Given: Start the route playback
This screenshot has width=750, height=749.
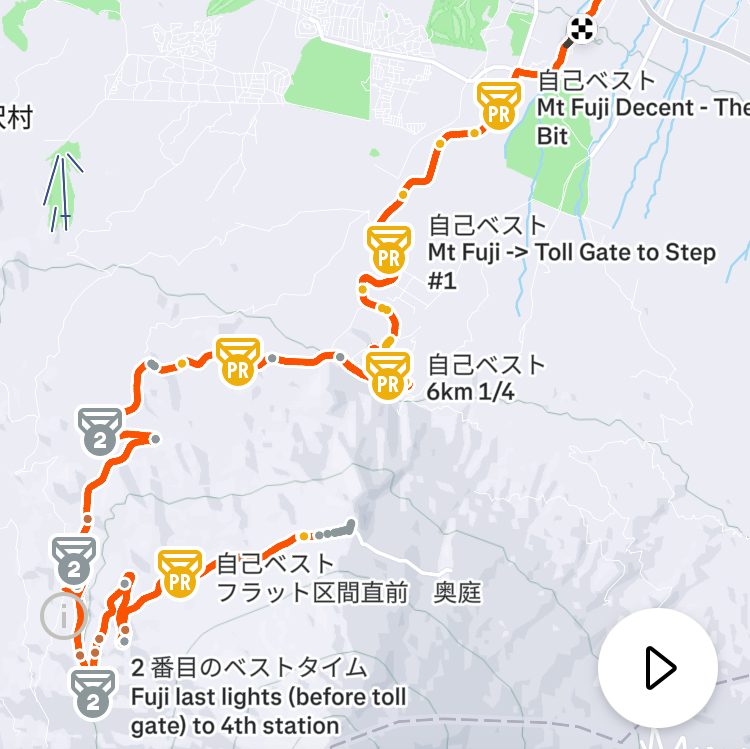Looking at the screenshot, I should pos(657,667).
